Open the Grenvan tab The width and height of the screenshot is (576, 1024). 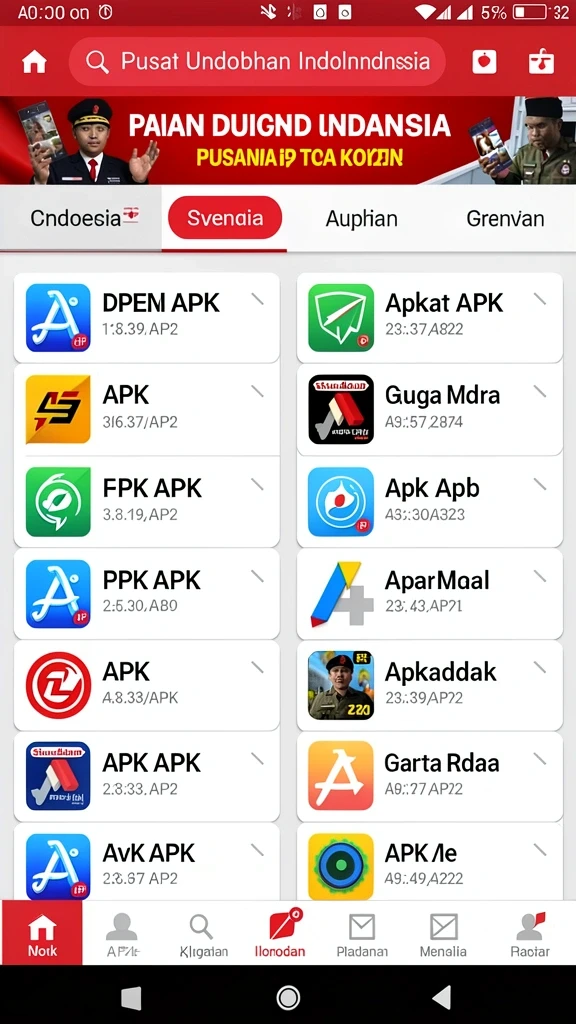click(x=505, y=218)
